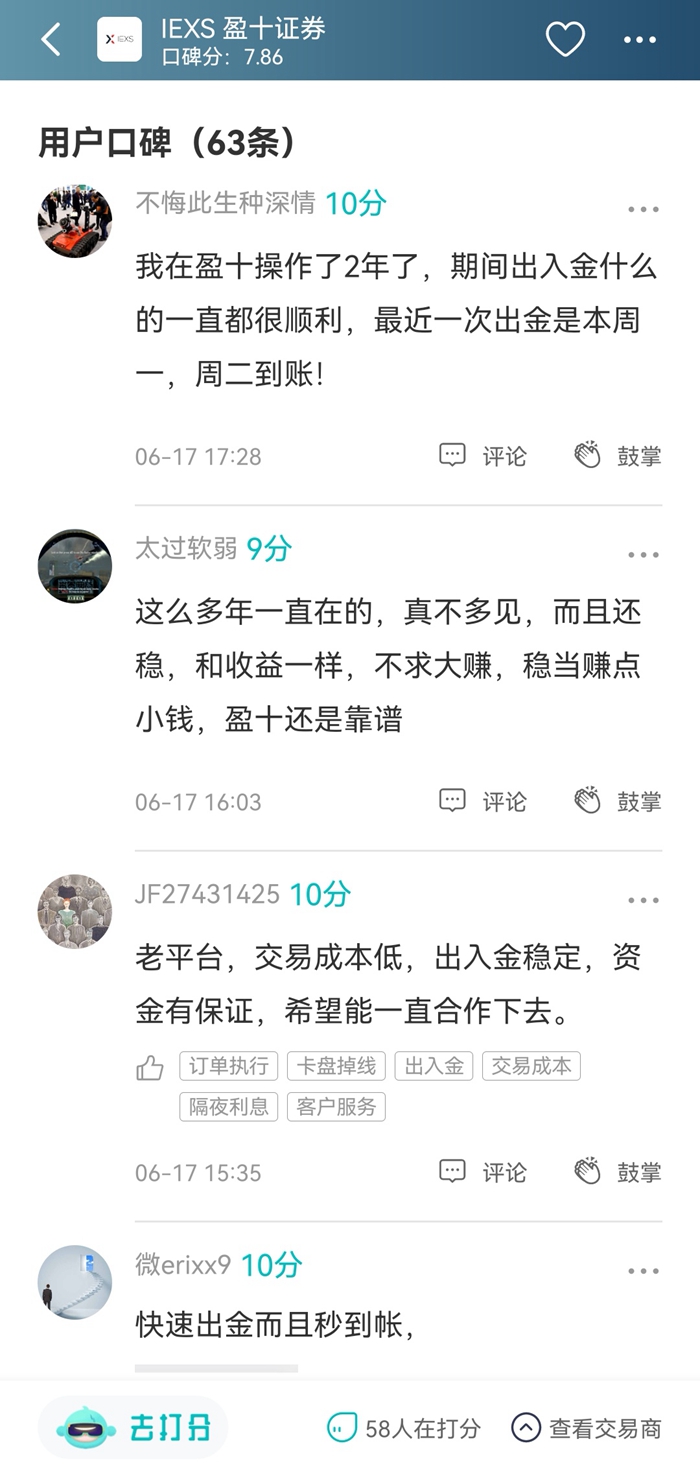Go back using the header arrow
700x1474 pixels.
click(x=50, y=40)
